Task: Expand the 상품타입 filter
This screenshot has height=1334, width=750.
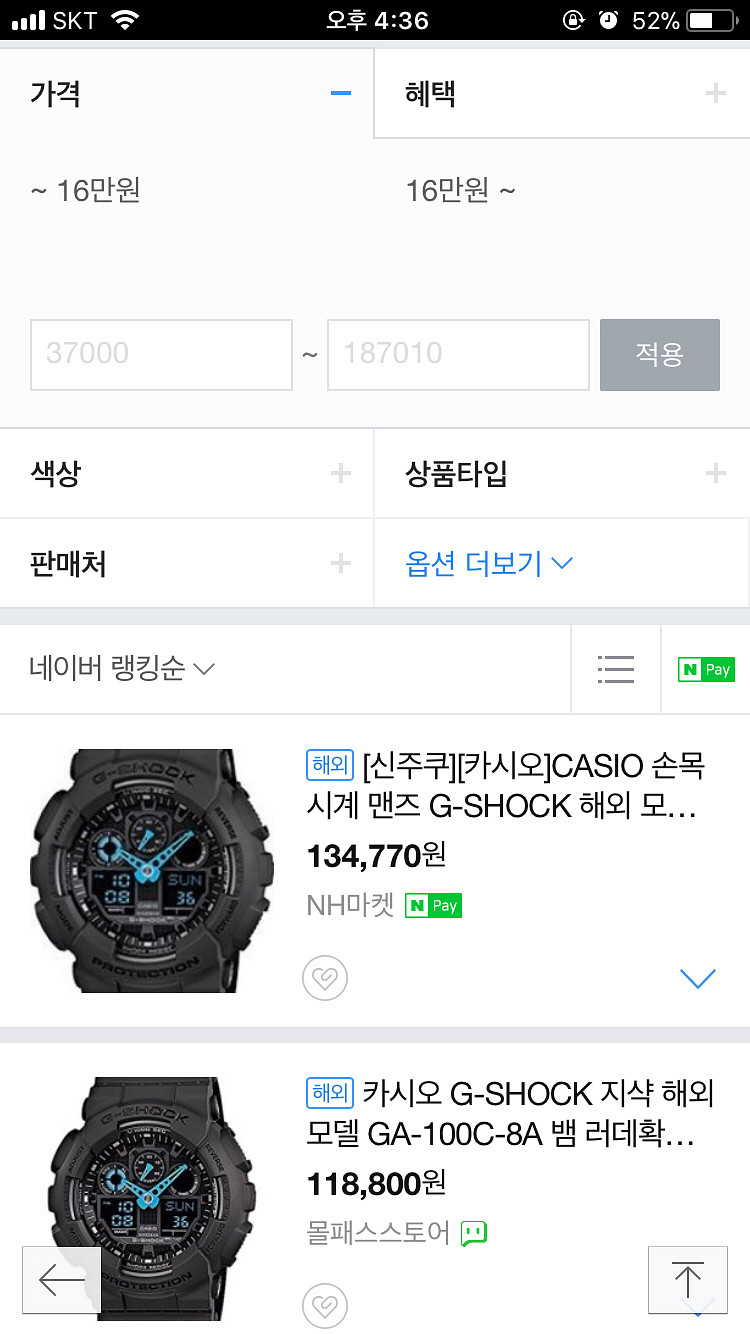Action: coord(715,474)
